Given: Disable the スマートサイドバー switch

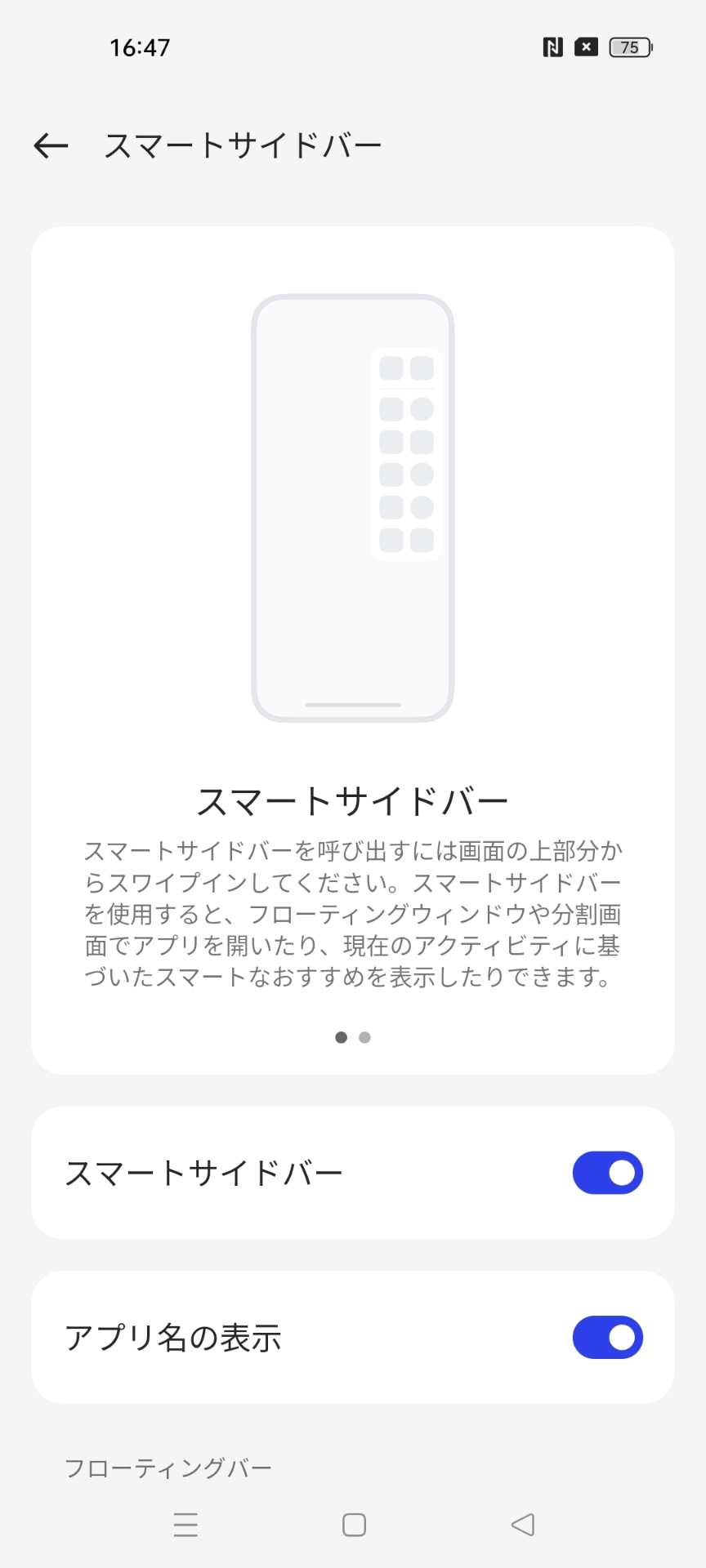Looking at the screenshot, I should pyautogui.click(x=607, y=1173).
